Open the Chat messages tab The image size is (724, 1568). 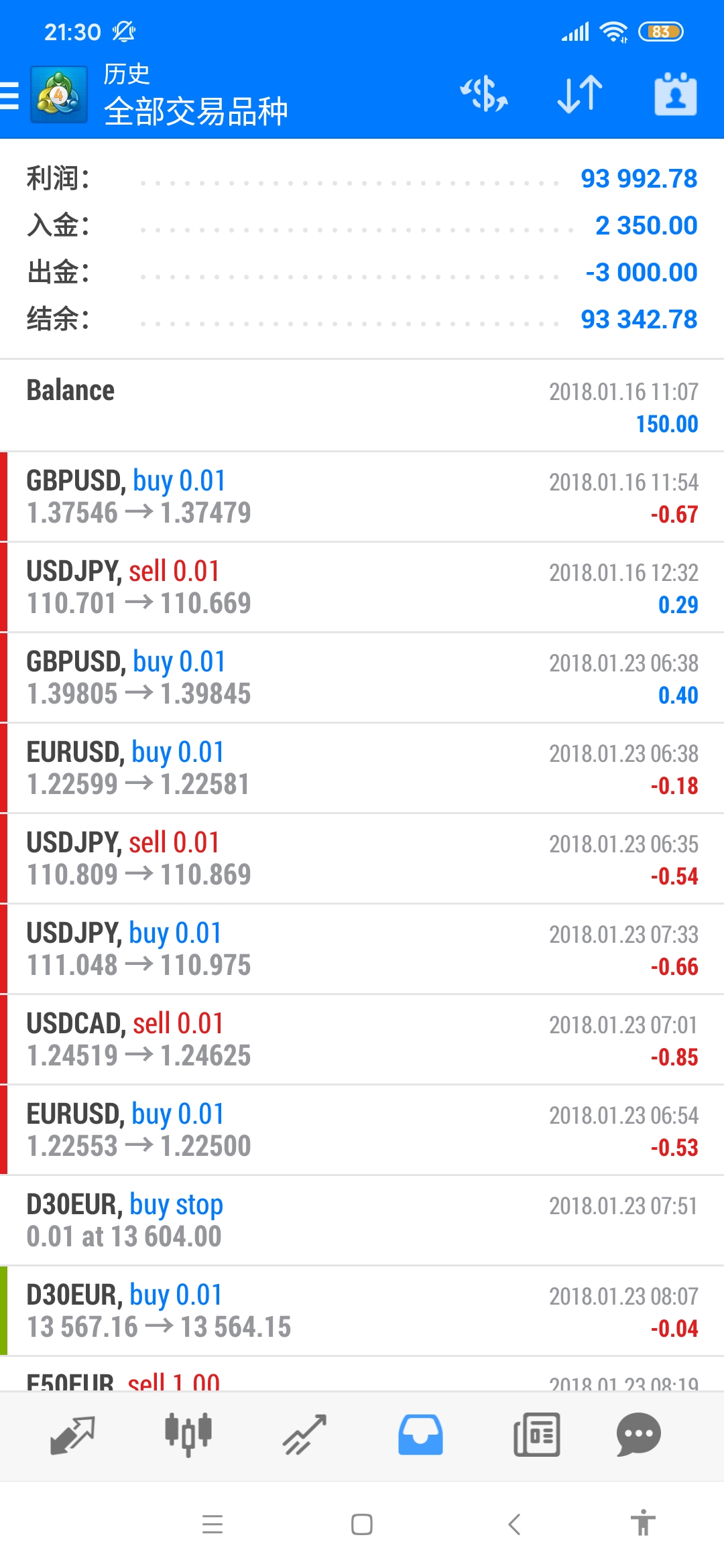click(x=638, y=1435)
